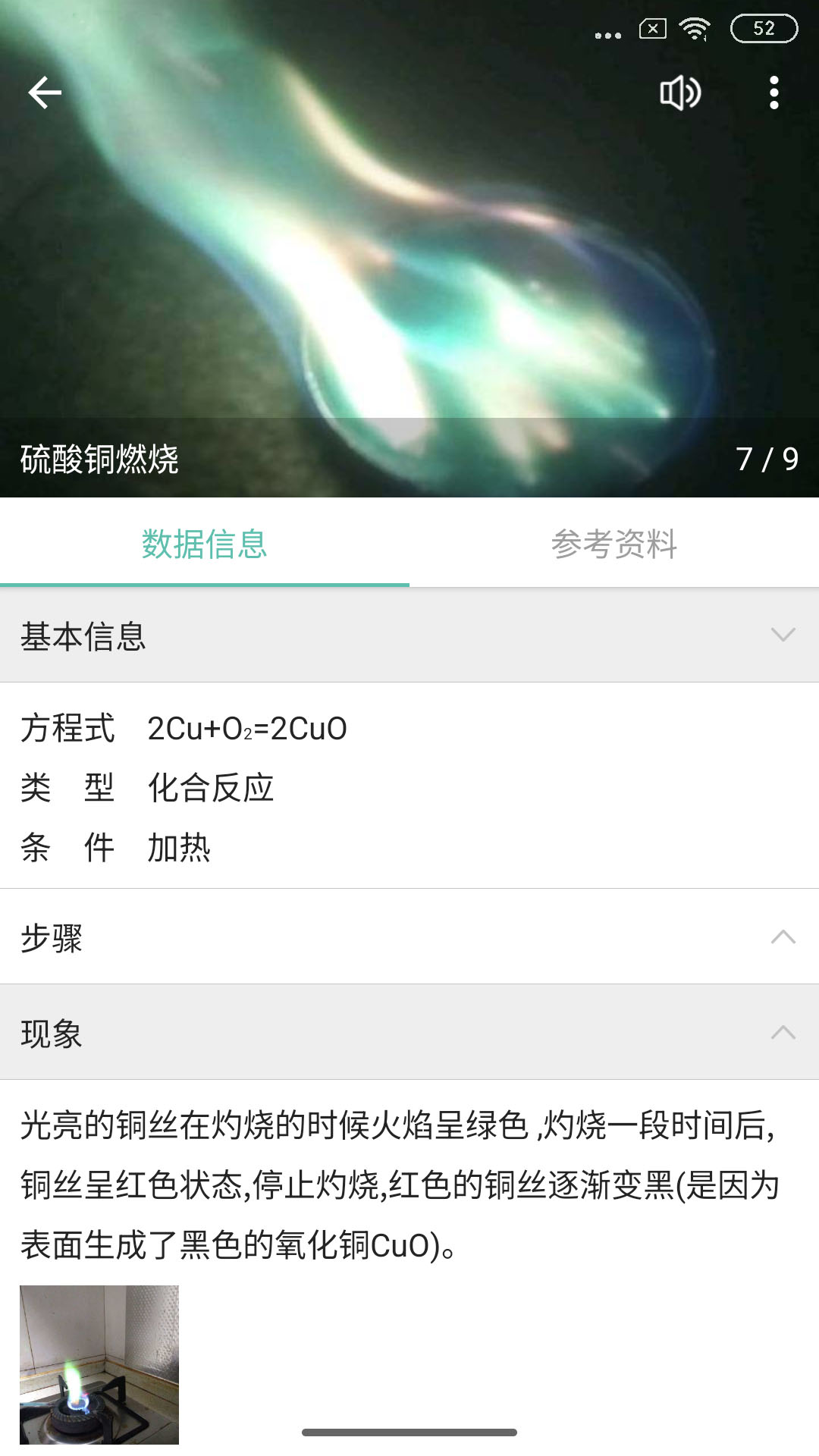Click the equation 2Cu+O₂=2CuO
Image resolution: width=819 pixels, height=1456 pixels.
(246, 730)
